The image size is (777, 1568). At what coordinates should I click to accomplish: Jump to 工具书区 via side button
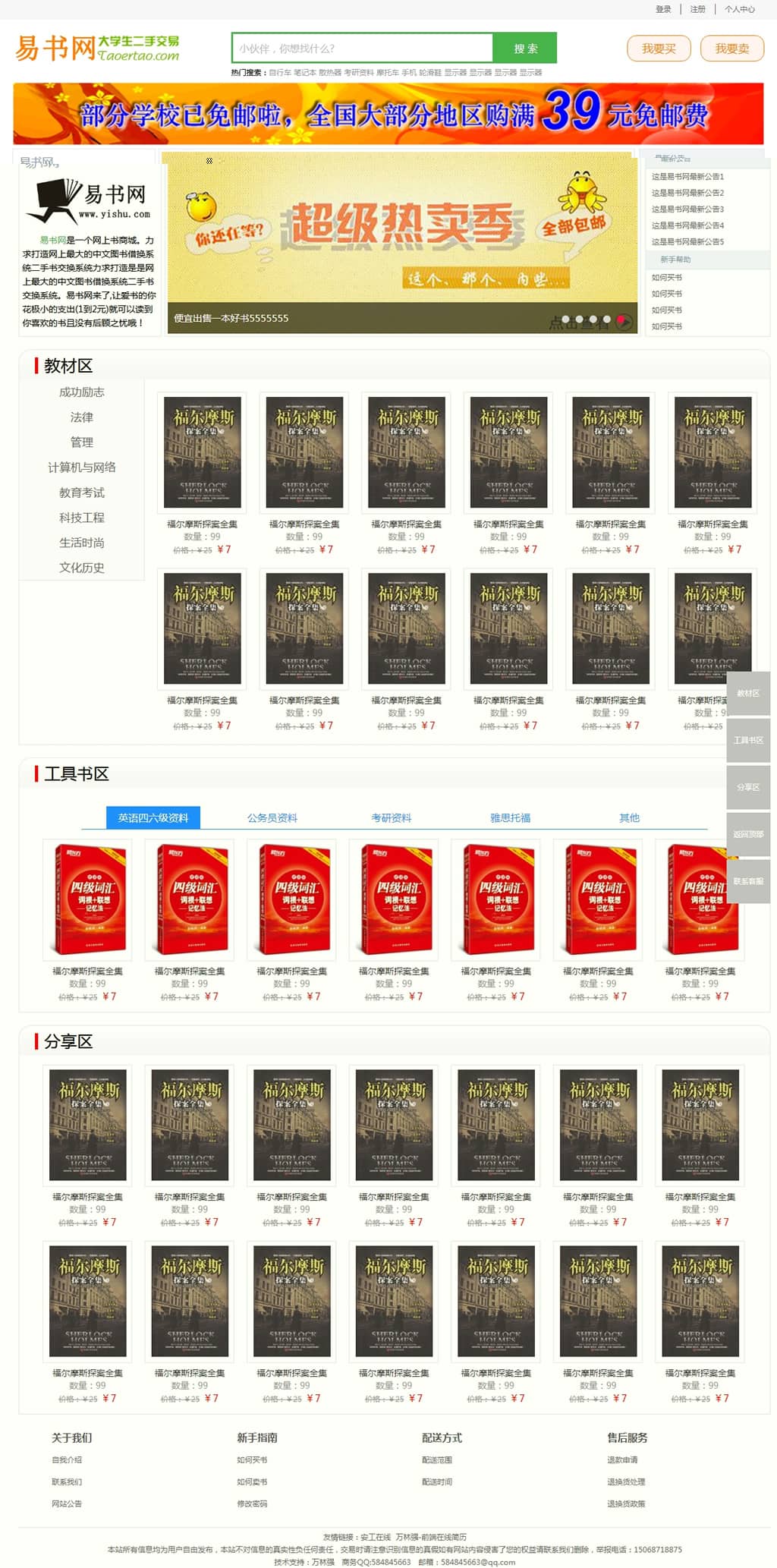pos(748,740)
